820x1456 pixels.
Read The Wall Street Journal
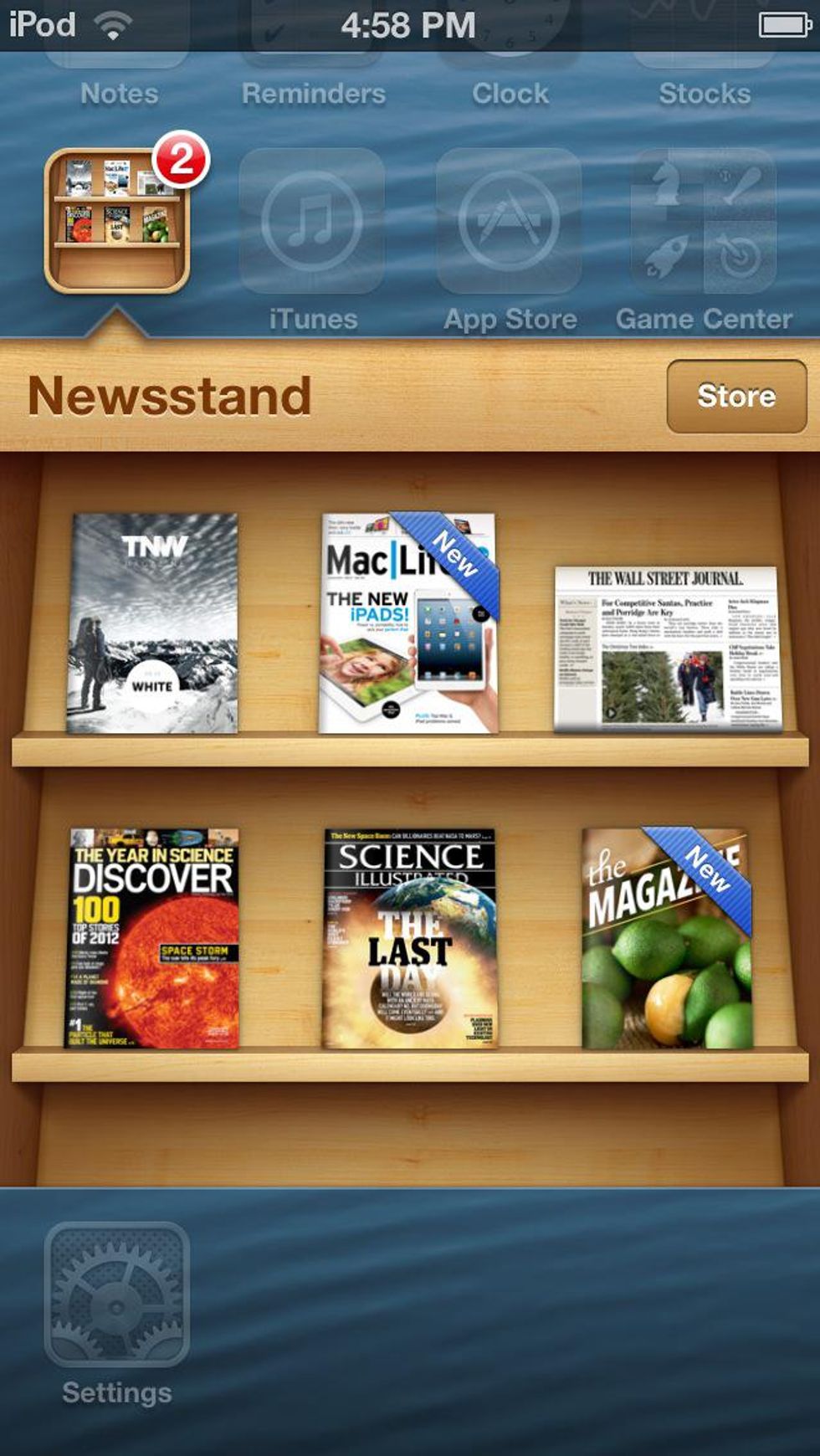pos(667,649)
